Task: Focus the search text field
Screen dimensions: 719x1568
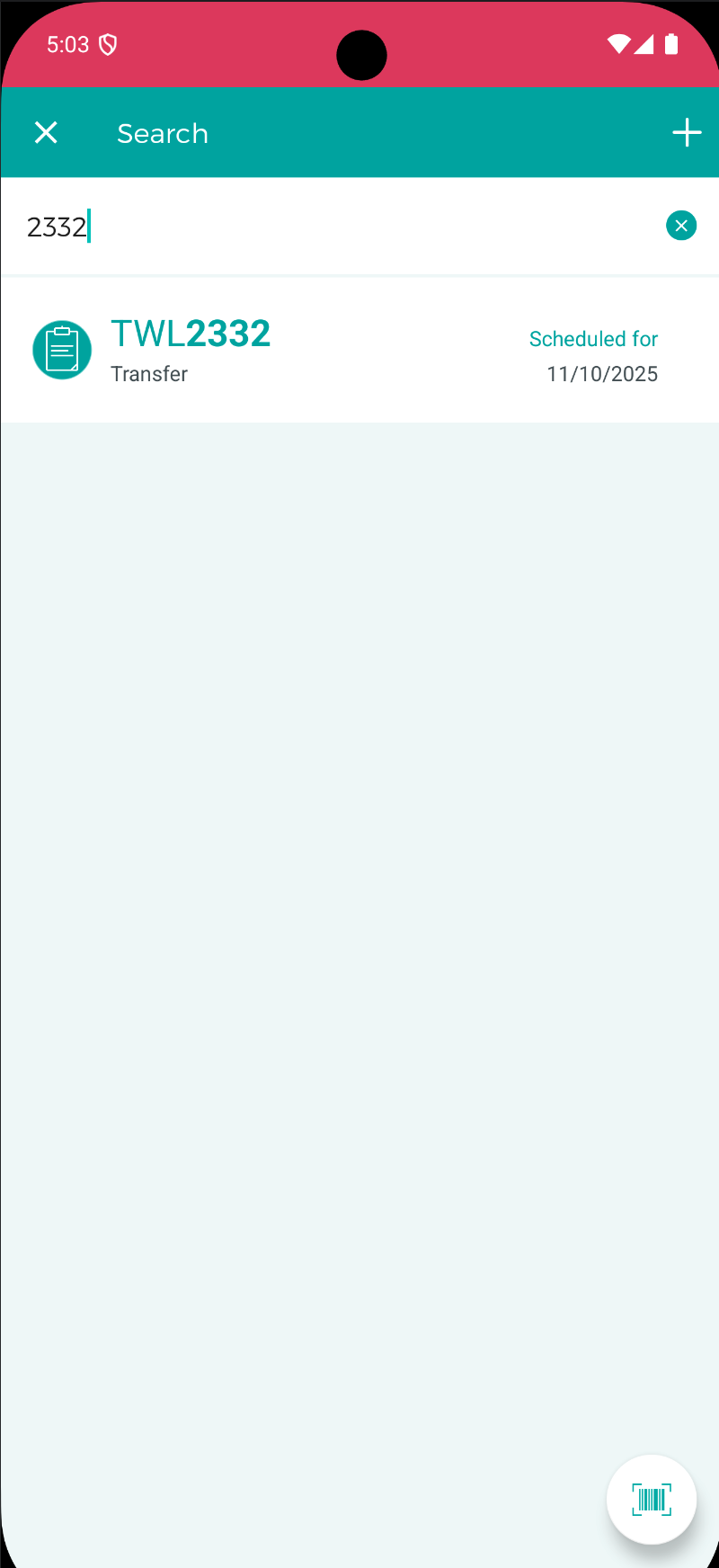Action: (342, 227)
